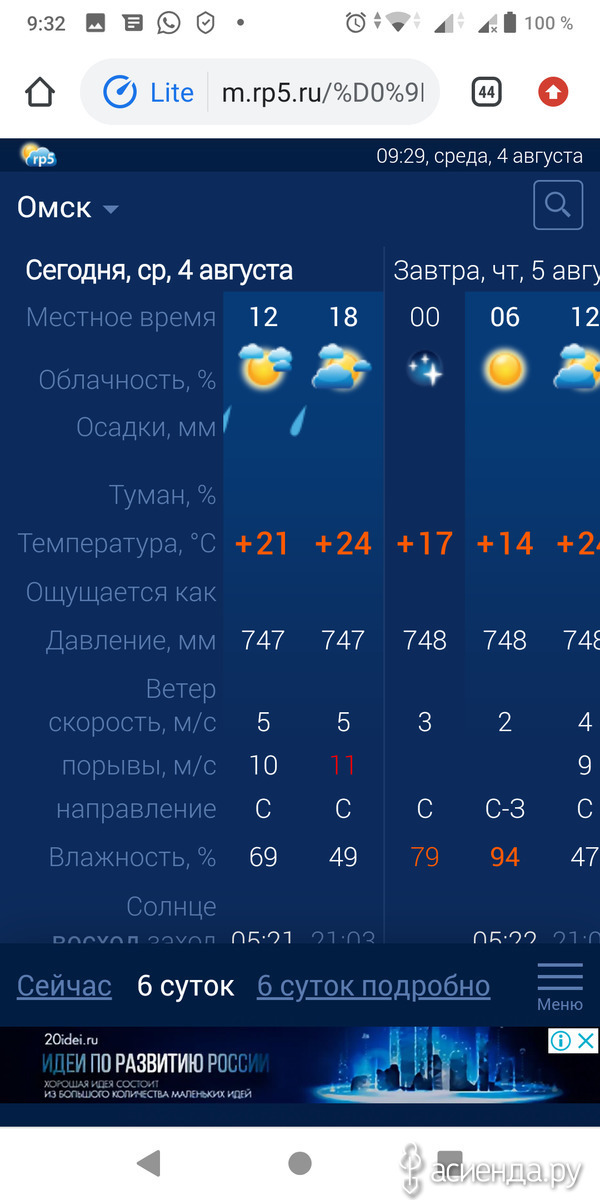Expand the Омск city dropdown

point(68,208)
